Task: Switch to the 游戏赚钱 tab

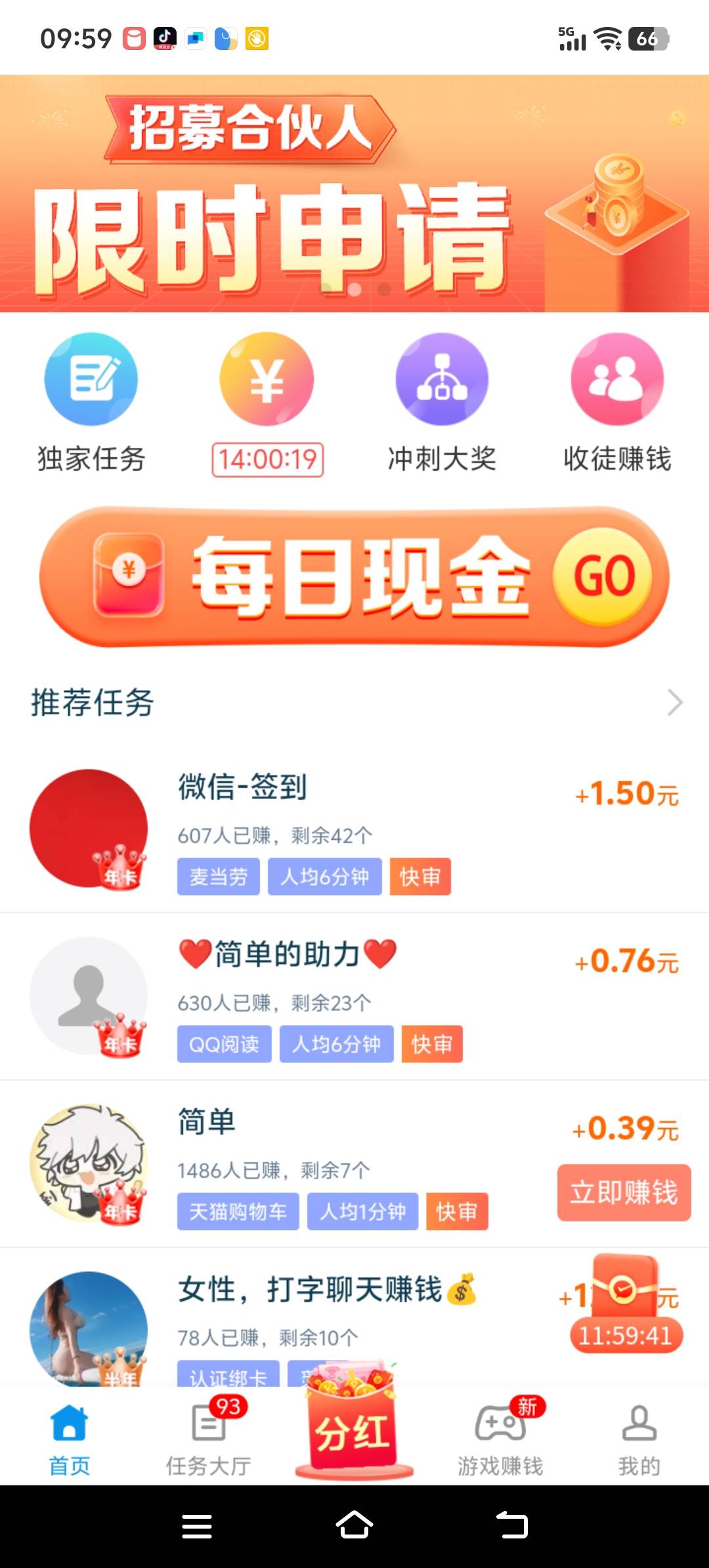Action: coord(500,1437)
